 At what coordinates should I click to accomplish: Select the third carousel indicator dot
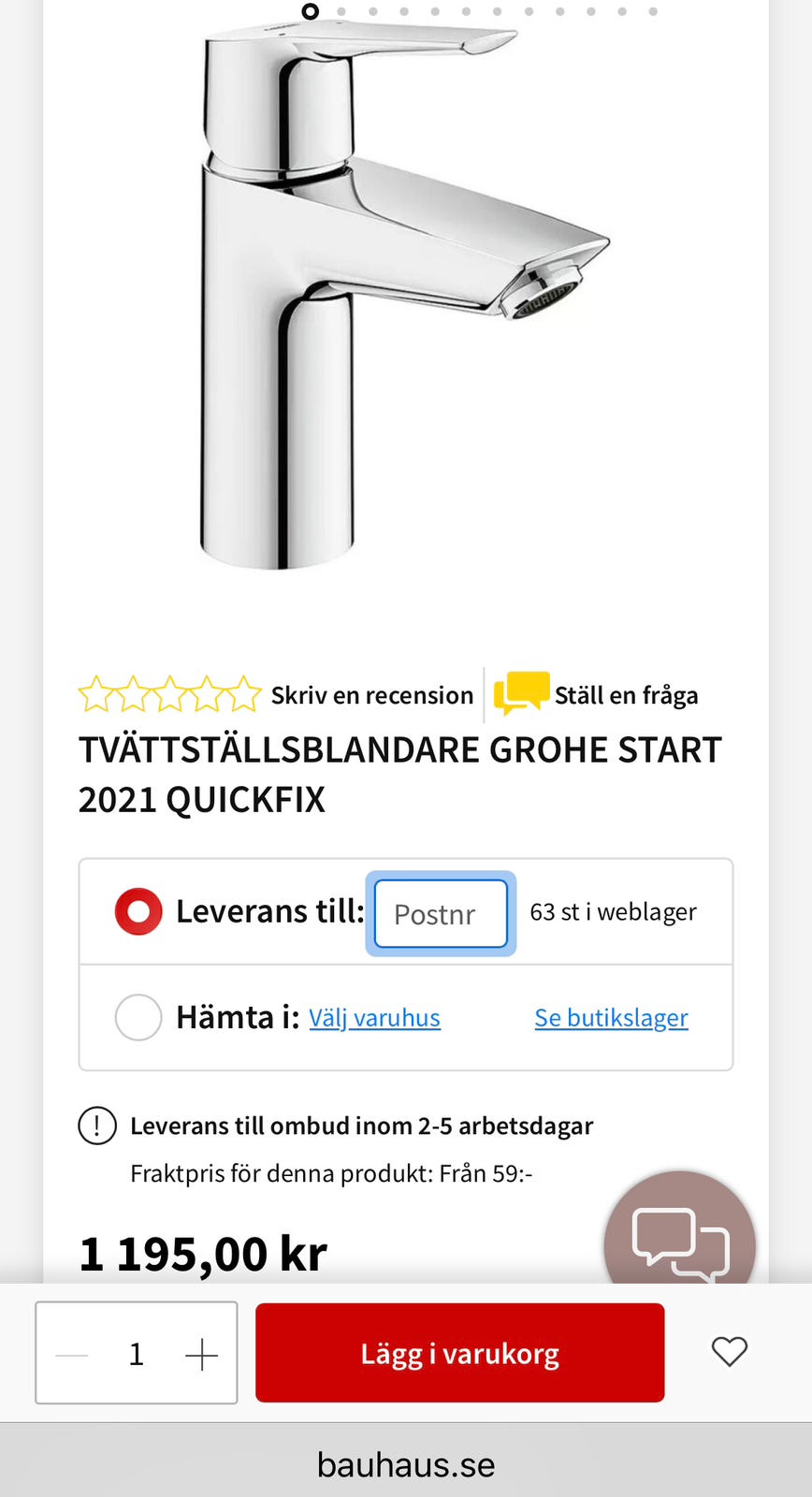pos(372,11)
